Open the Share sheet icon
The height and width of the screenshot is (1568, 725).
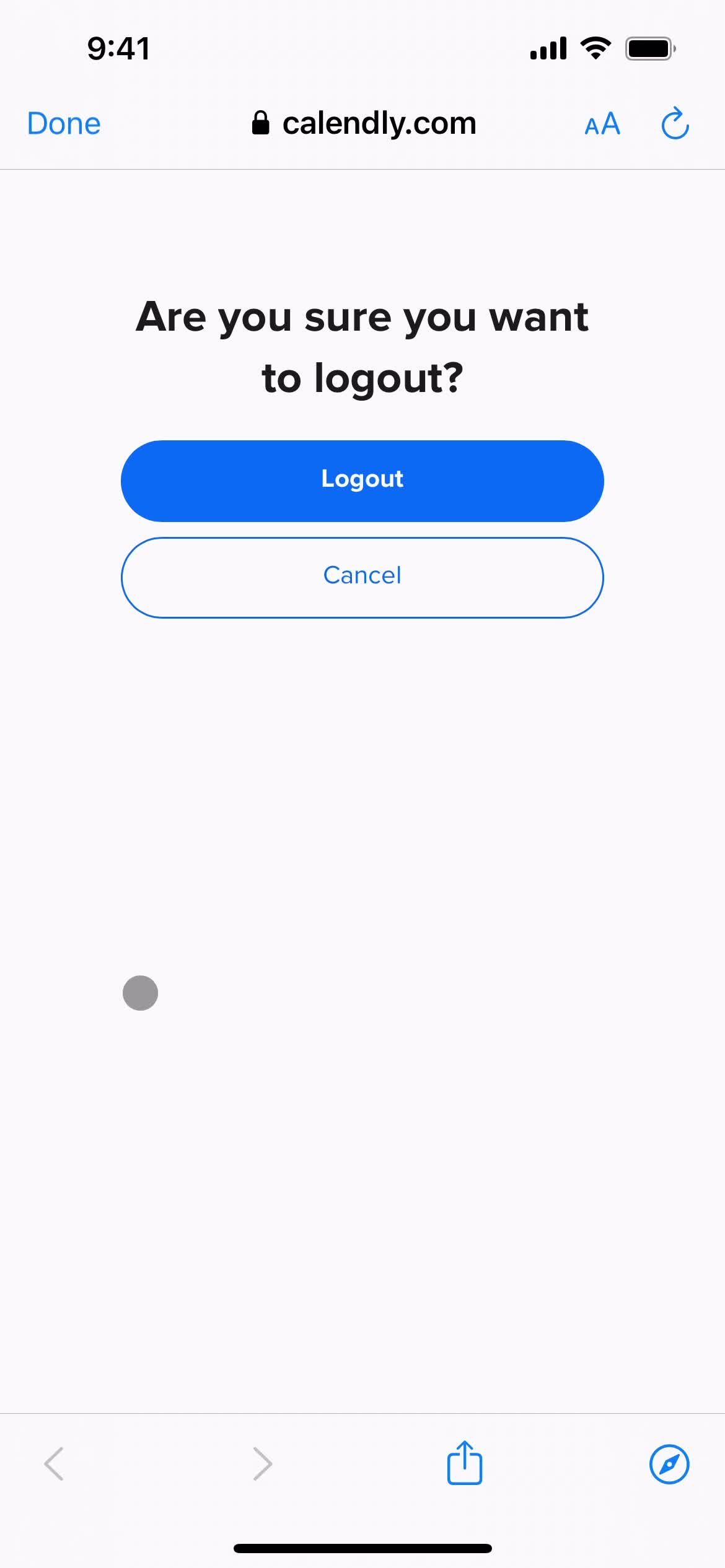click(x=465, y=1465)
